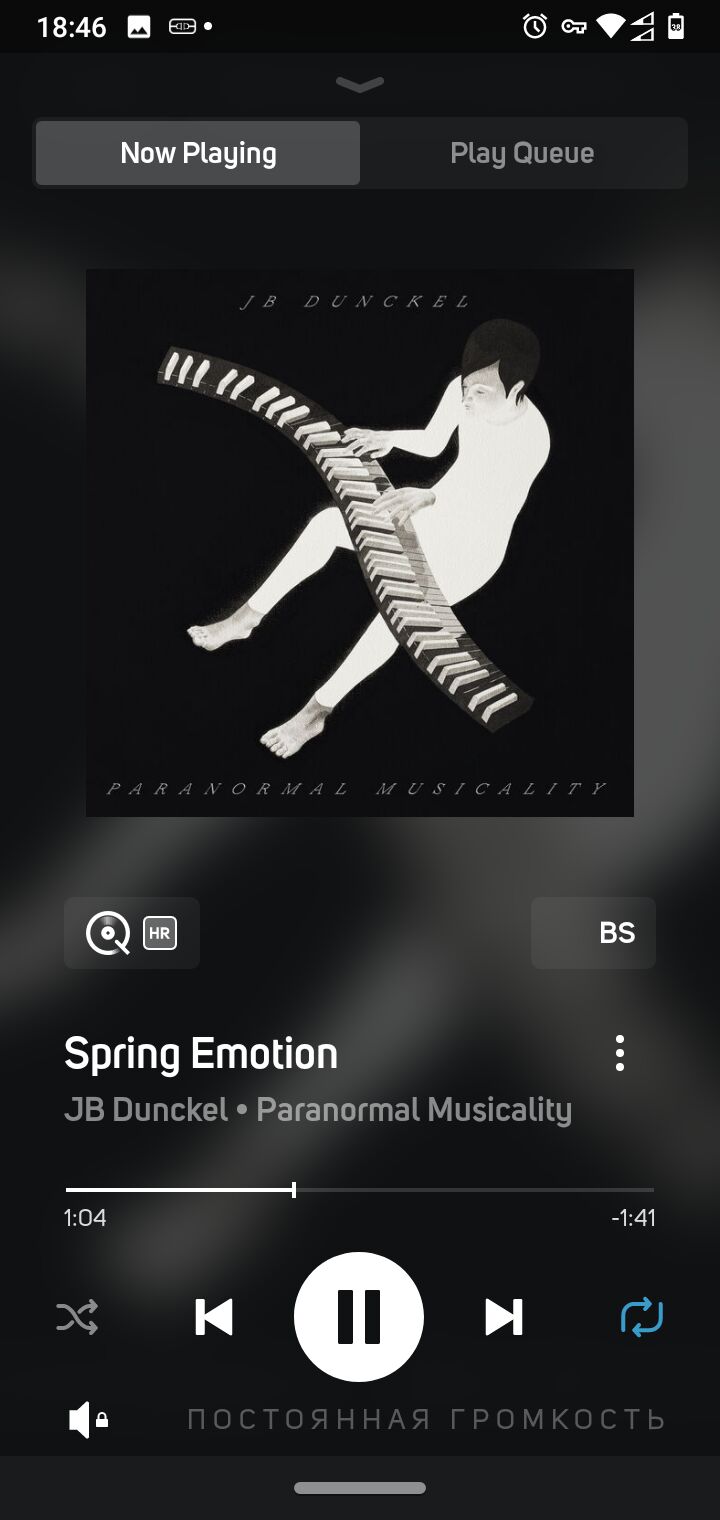Select the Now Playing tab

pyautogui.click(x=198, y=153)
